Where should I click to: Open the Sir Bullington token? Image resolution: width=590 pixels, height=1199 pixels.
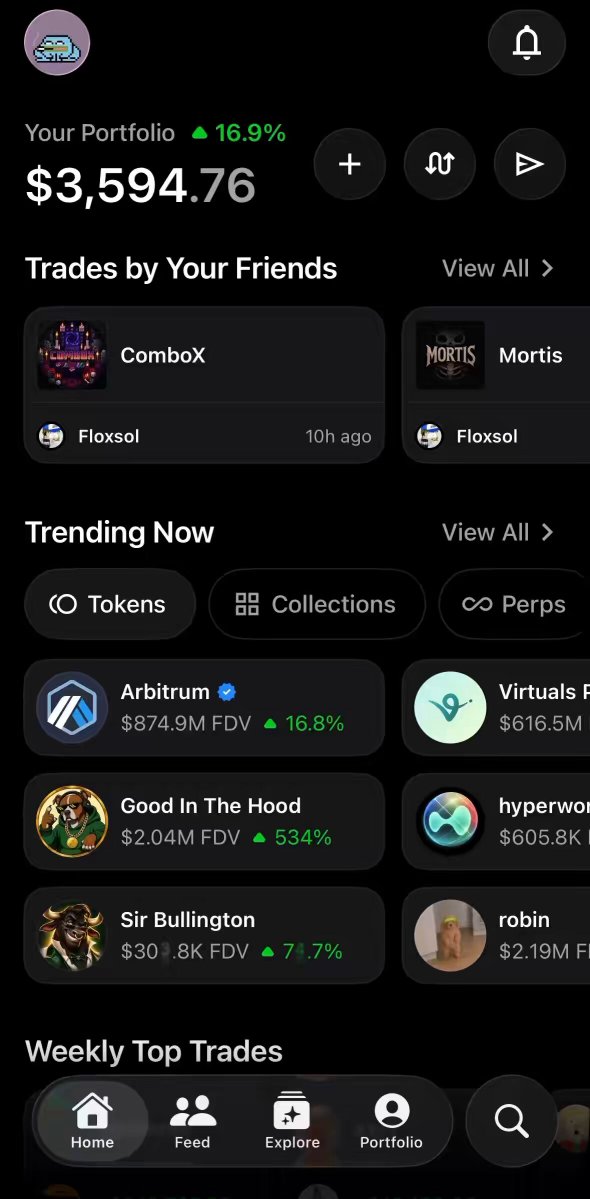(x=204, y=935)
